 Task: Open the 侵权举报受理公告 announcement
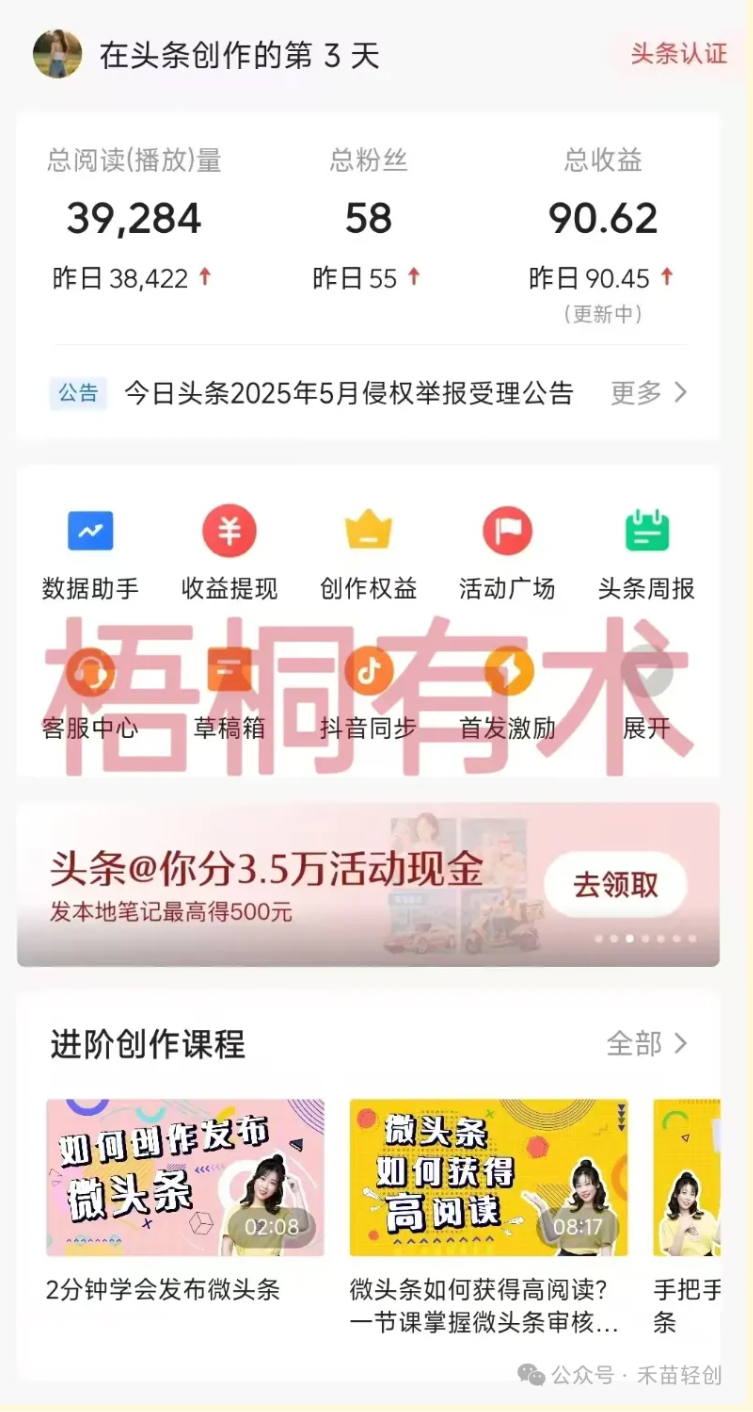pyautogui.click(x=348, y=393)
